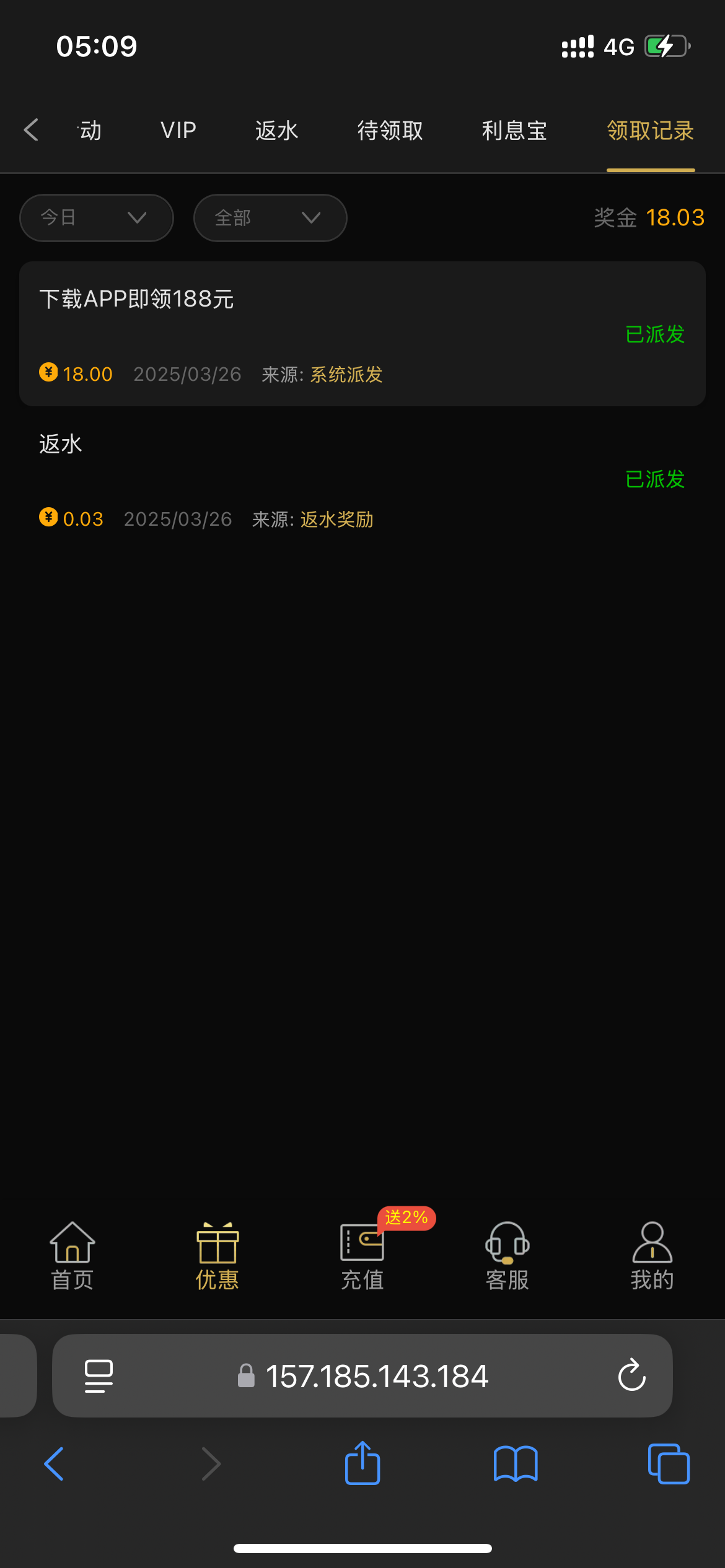Switch to the VIP tab
Screen dimensions: 725x1568
point(178,131)
